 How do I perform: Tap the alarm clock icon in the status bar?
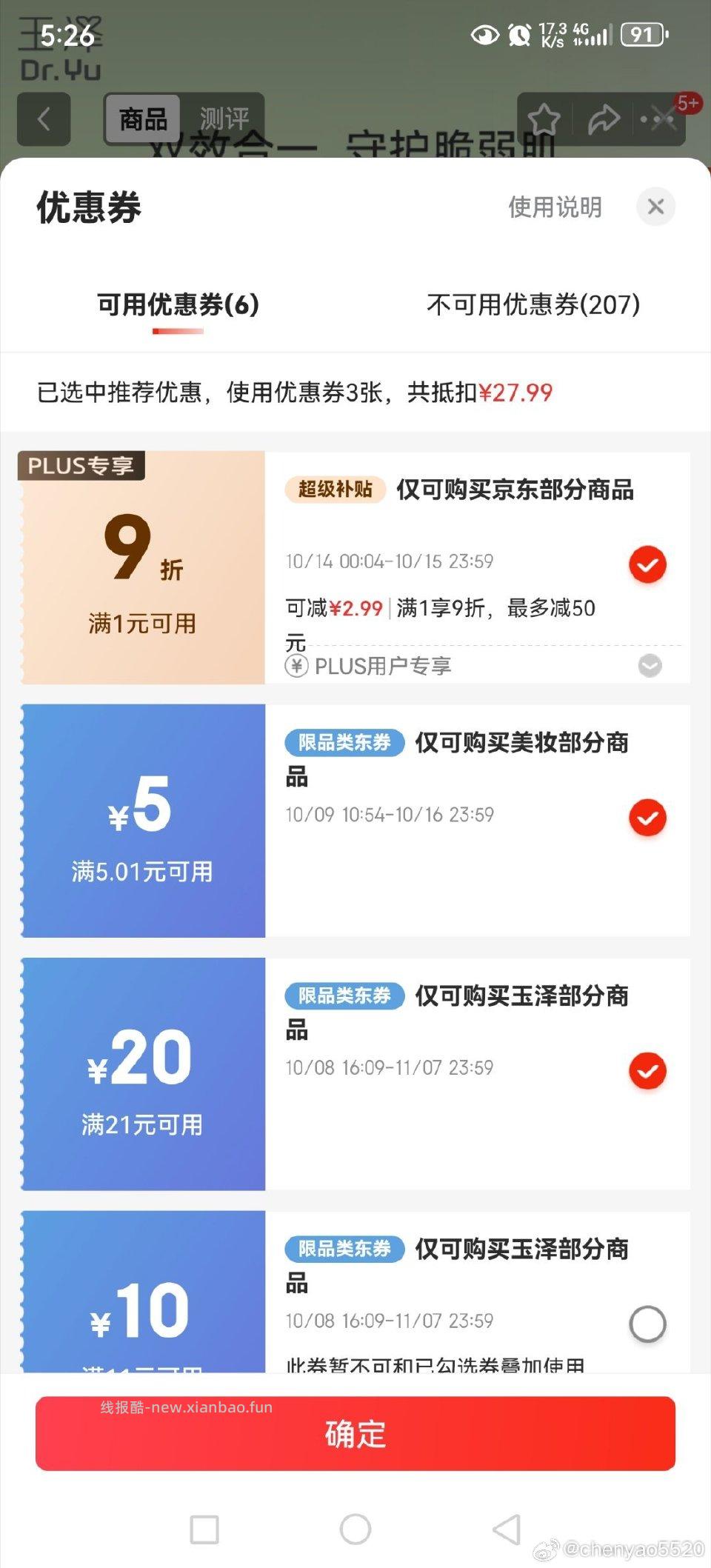(519, 35)
